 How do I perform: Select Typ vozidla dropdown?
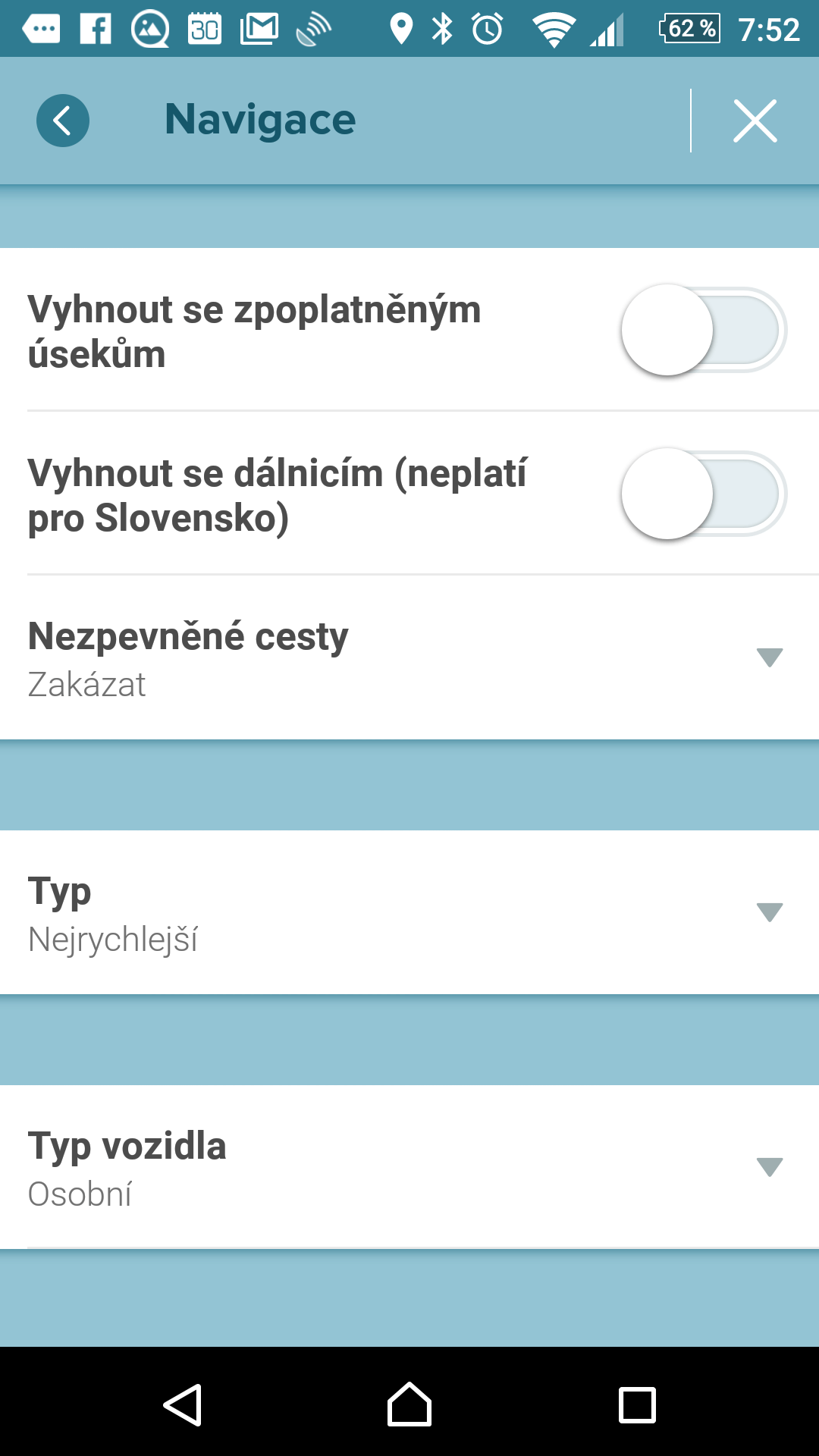pos(409,1167)
